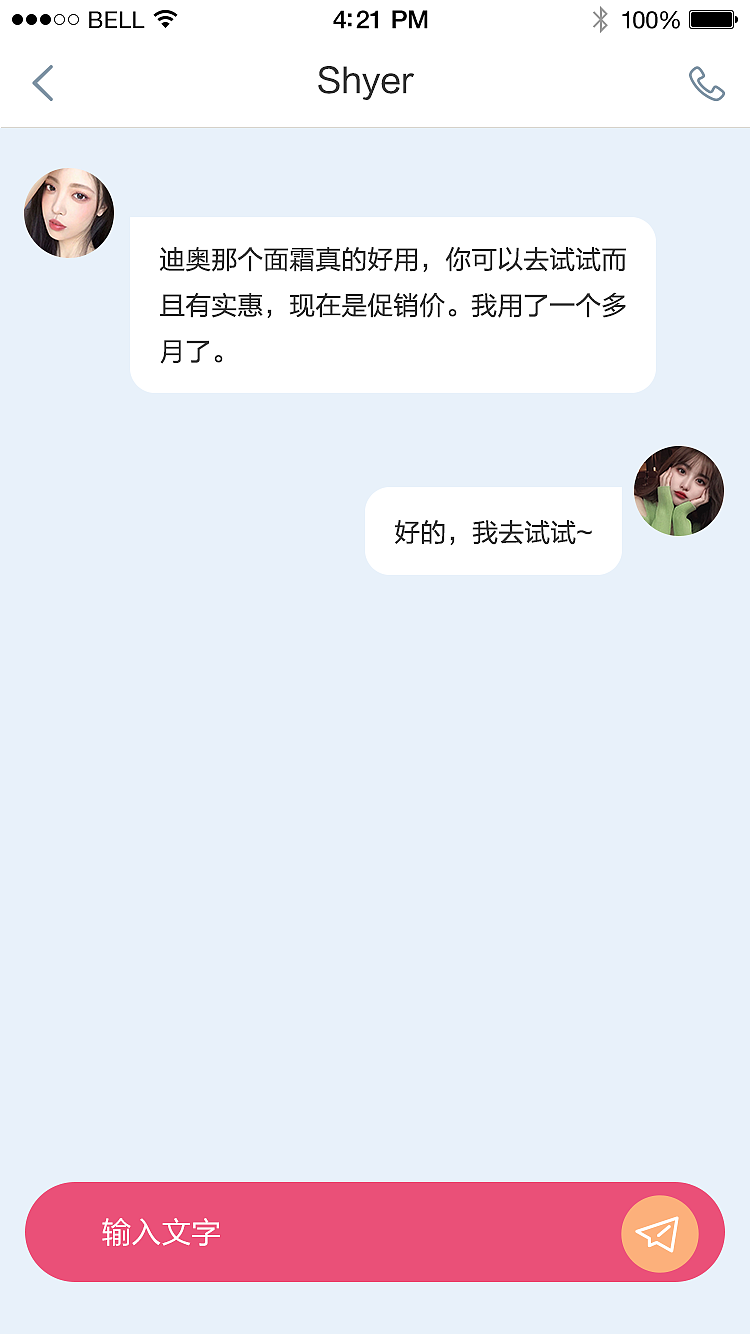
Task: Select the pink message composer bar
Action: point(375,1233)
